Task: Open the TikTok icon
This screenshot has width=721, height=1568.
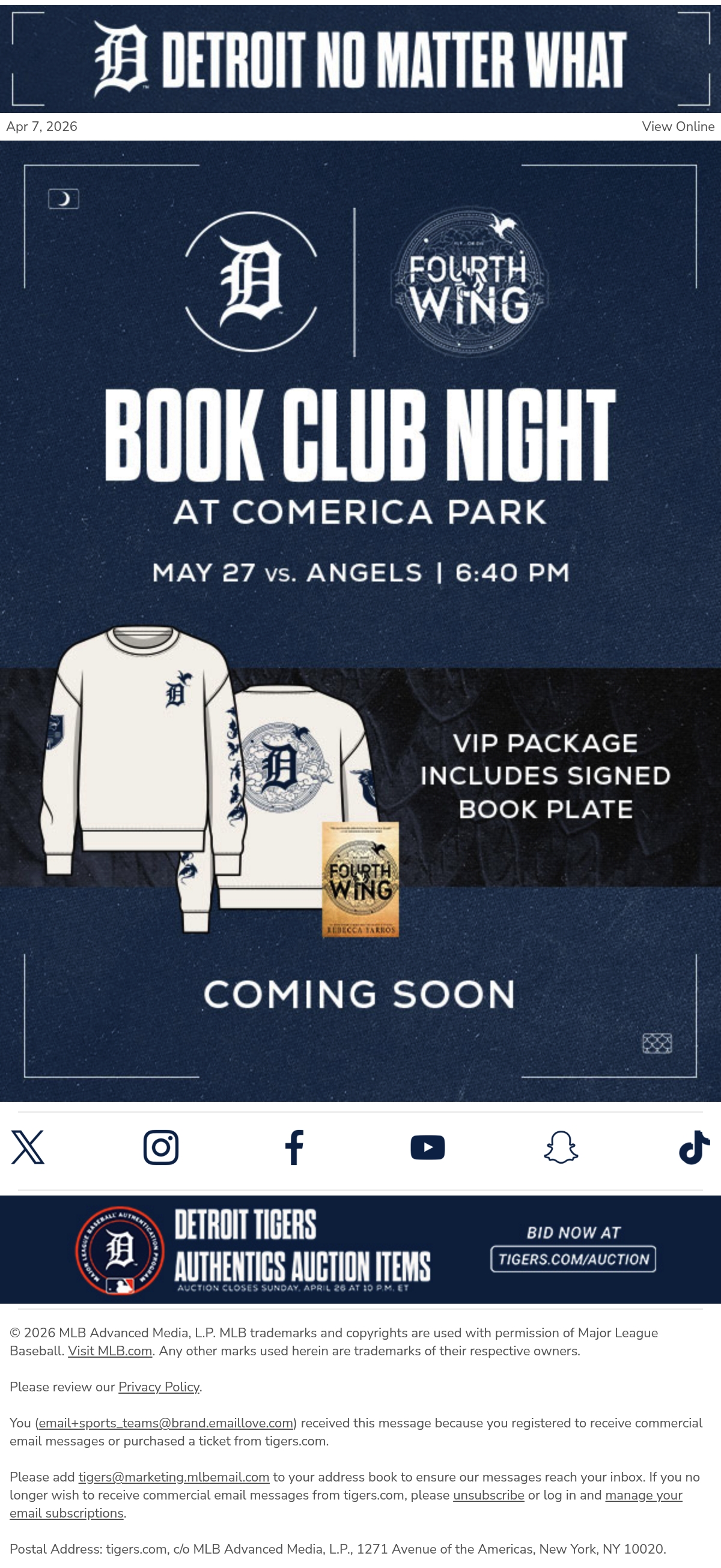Action: (694, 1147)
